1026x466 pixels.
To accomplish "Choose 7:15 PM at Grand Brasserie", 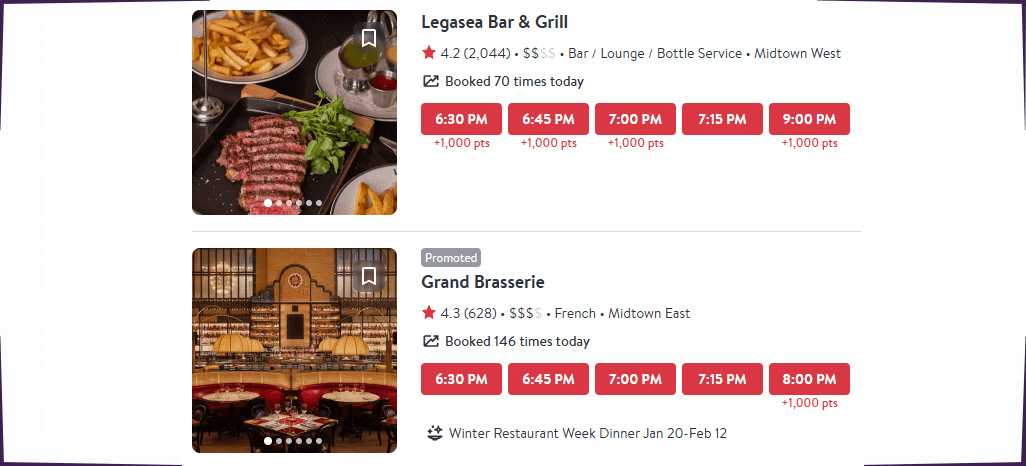I will (x=722, y=379).
